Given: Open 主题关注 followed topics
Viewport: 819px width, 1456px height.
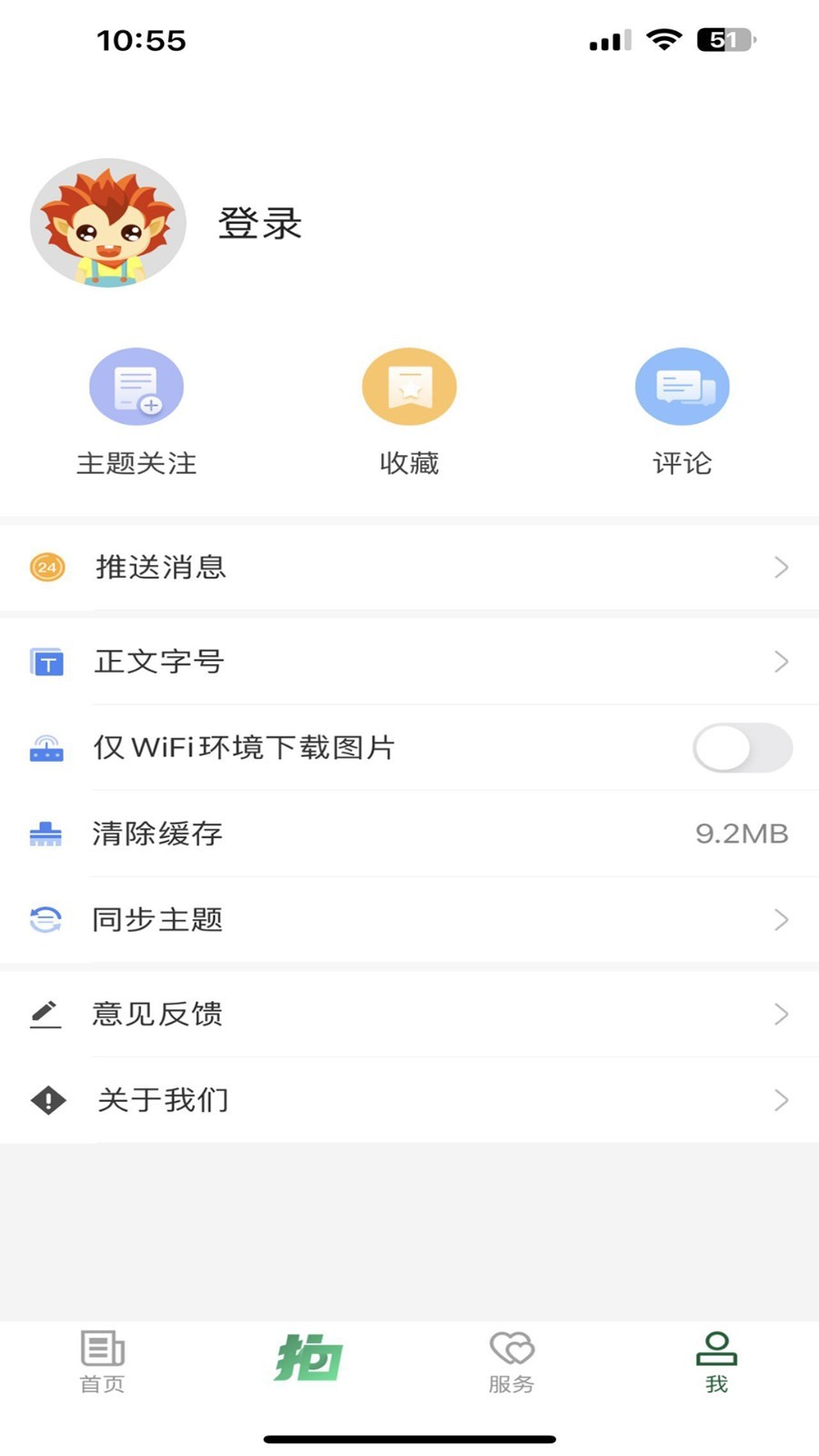Looking at the screenshot, I should pos(136,411).
